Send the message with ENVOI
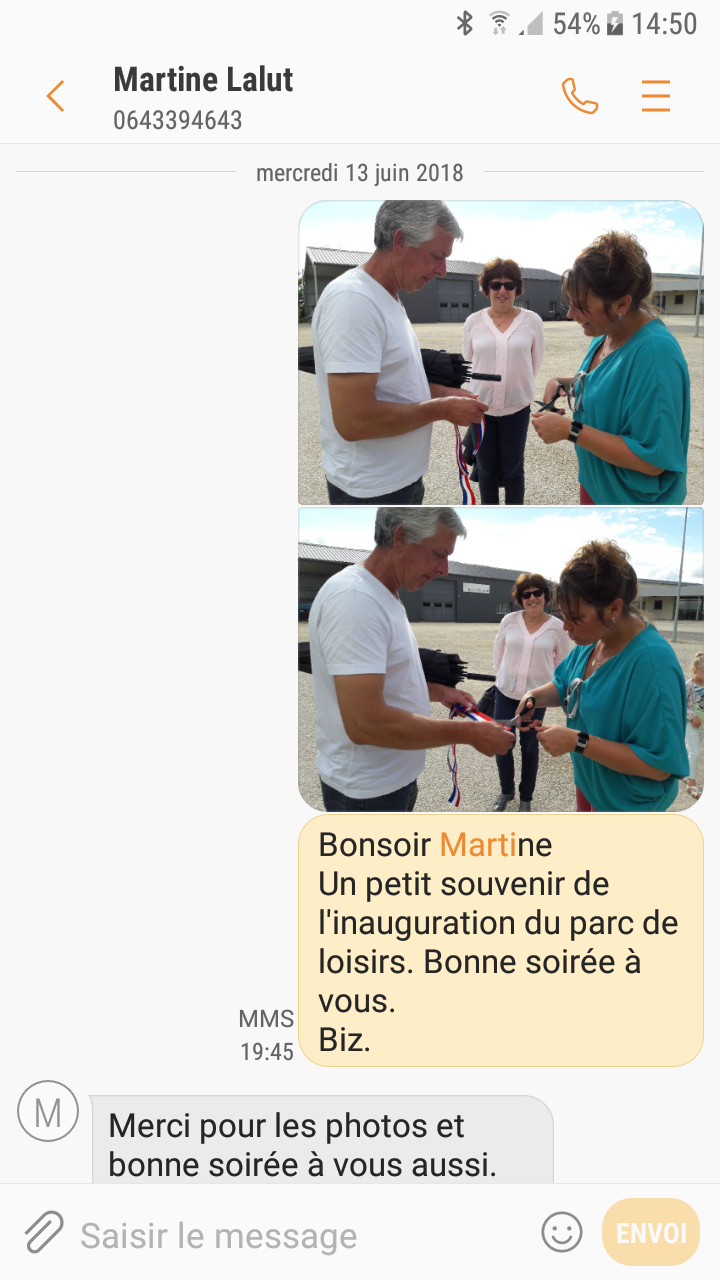Screen dimensions: 720x1280 [x=651, y=1232]
